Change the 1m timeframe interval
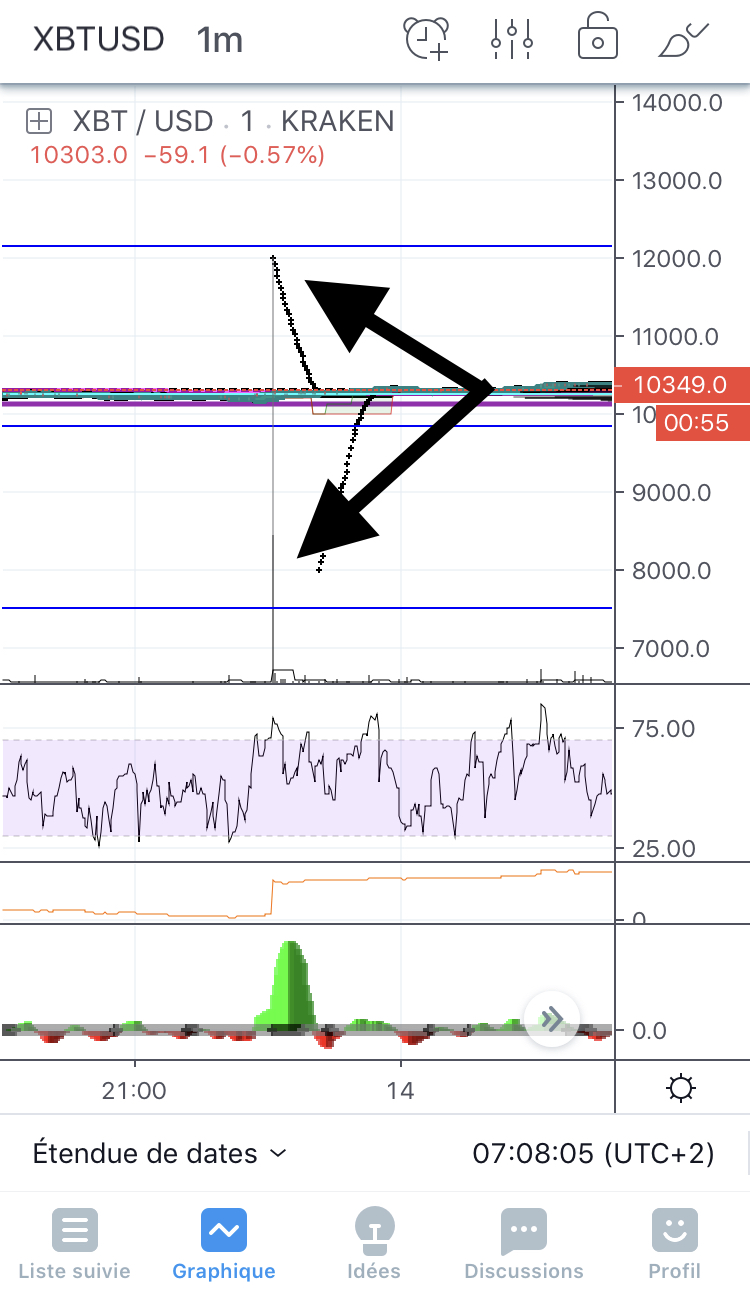Viewport: 750px width, 1289px height. coord(220,40)
